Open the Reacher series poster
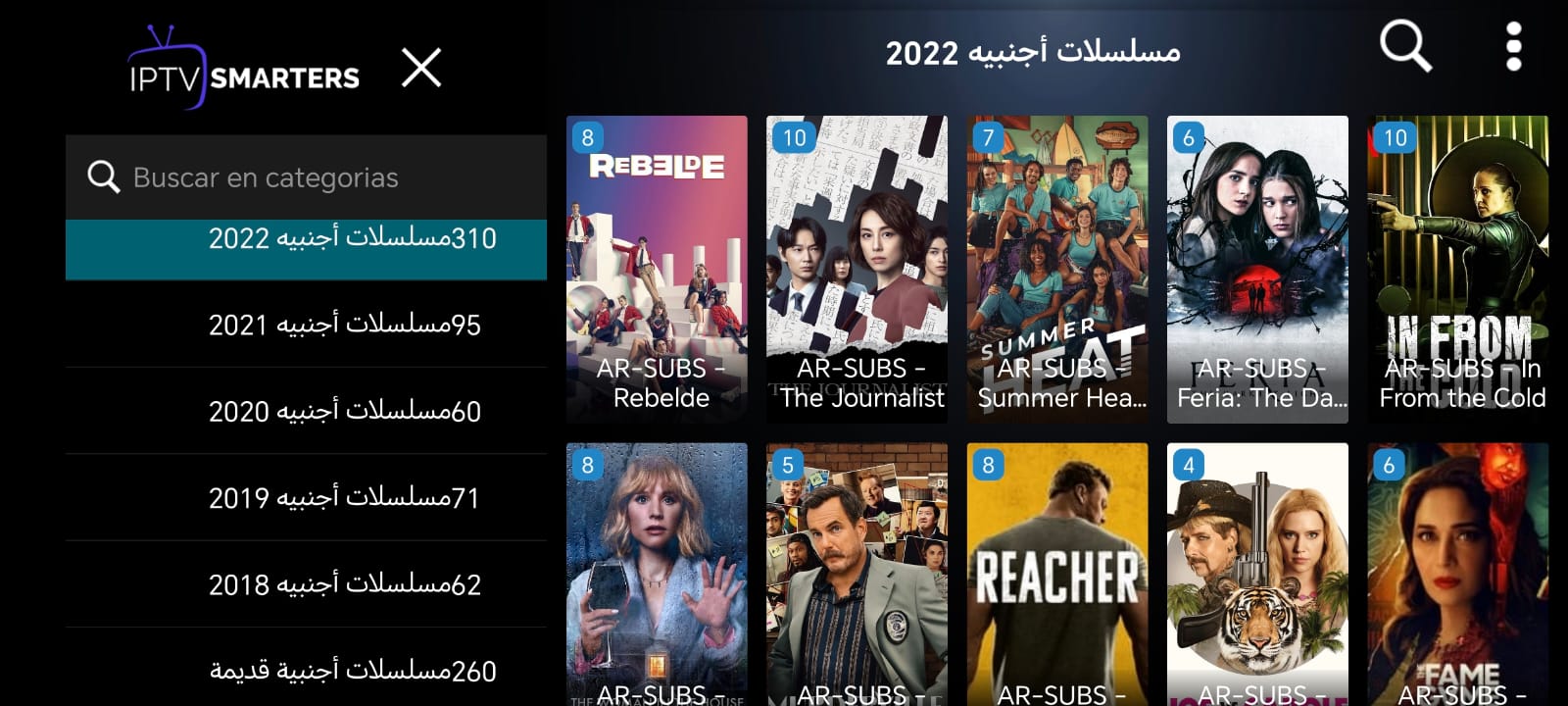 [x=1057, y=574]
